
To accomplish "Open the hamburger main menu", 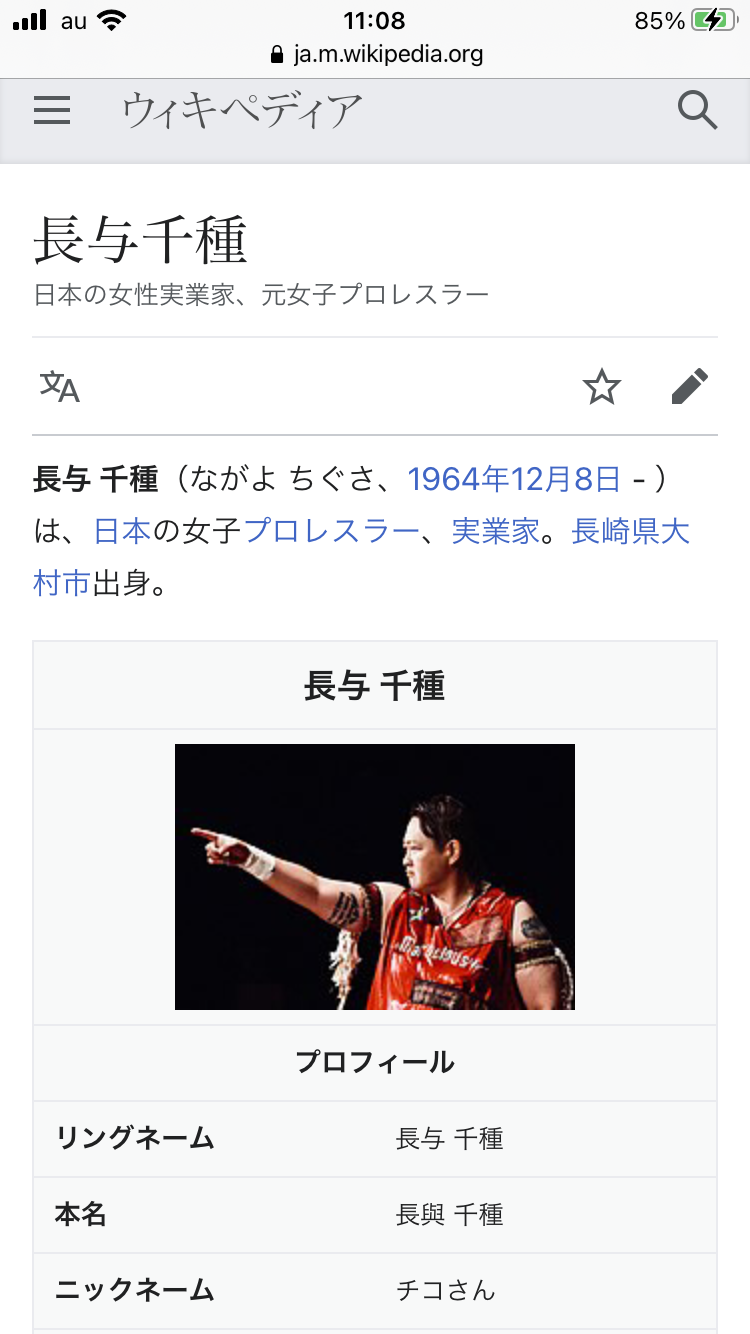I will pyautogui.click(x=52, y=110).
